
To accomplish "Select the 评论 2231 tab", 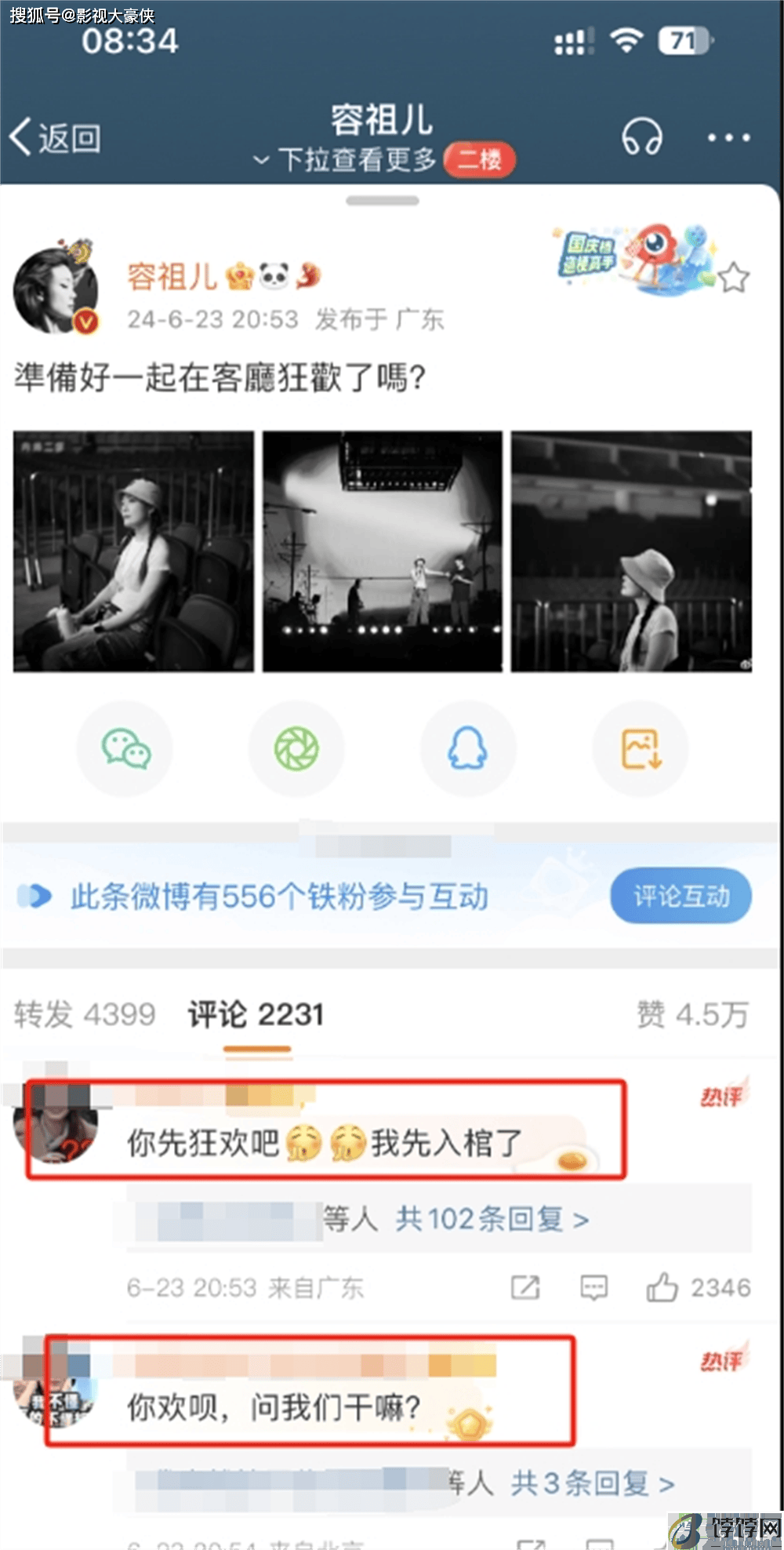I will (256, 1014).
